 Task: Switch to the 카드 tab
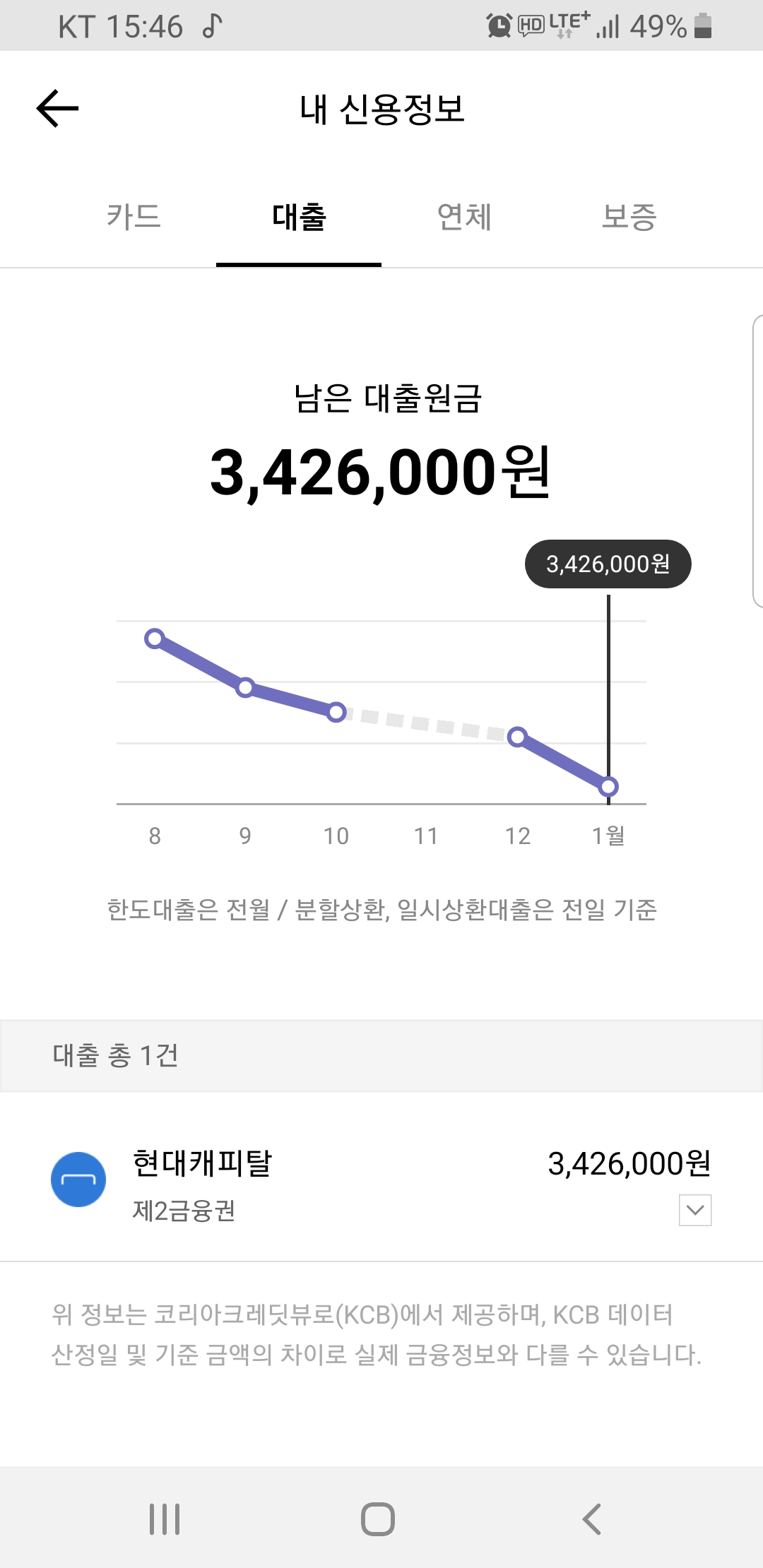(134, 217)
